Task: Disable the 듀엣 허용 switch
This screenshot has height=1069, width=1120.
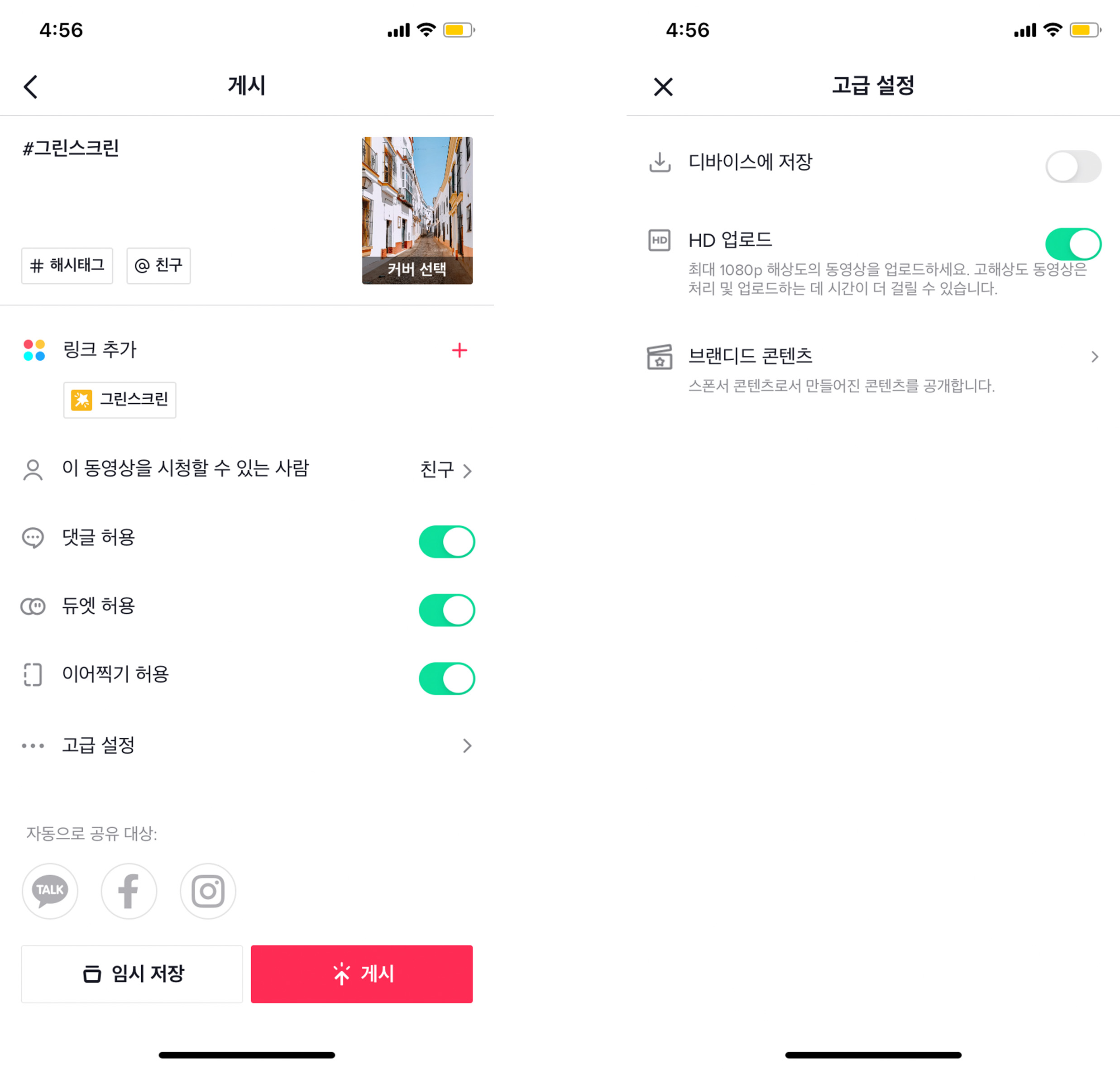Action: (x=446, y=610)
